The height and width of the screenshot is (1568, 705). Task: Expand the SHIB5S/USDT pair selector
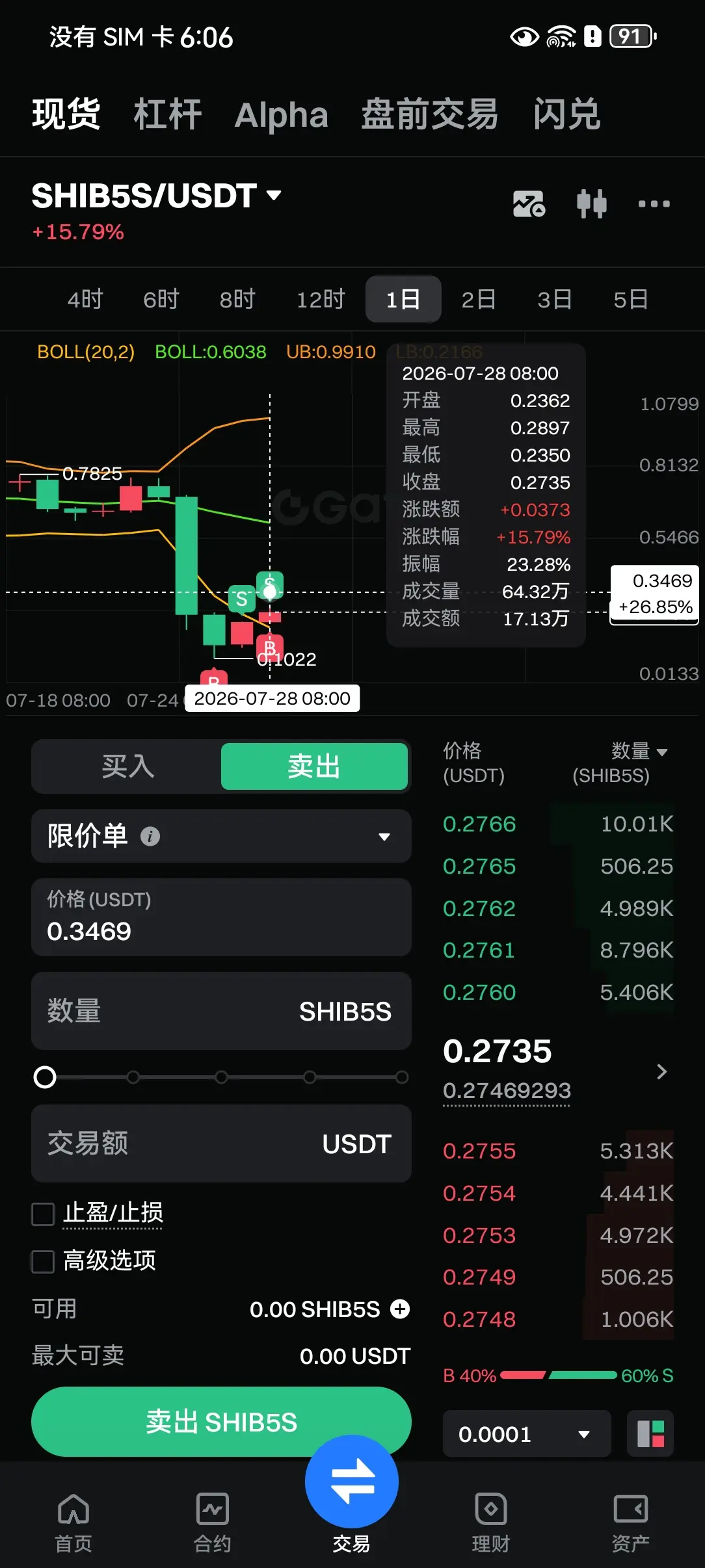[x=157, y=196]
